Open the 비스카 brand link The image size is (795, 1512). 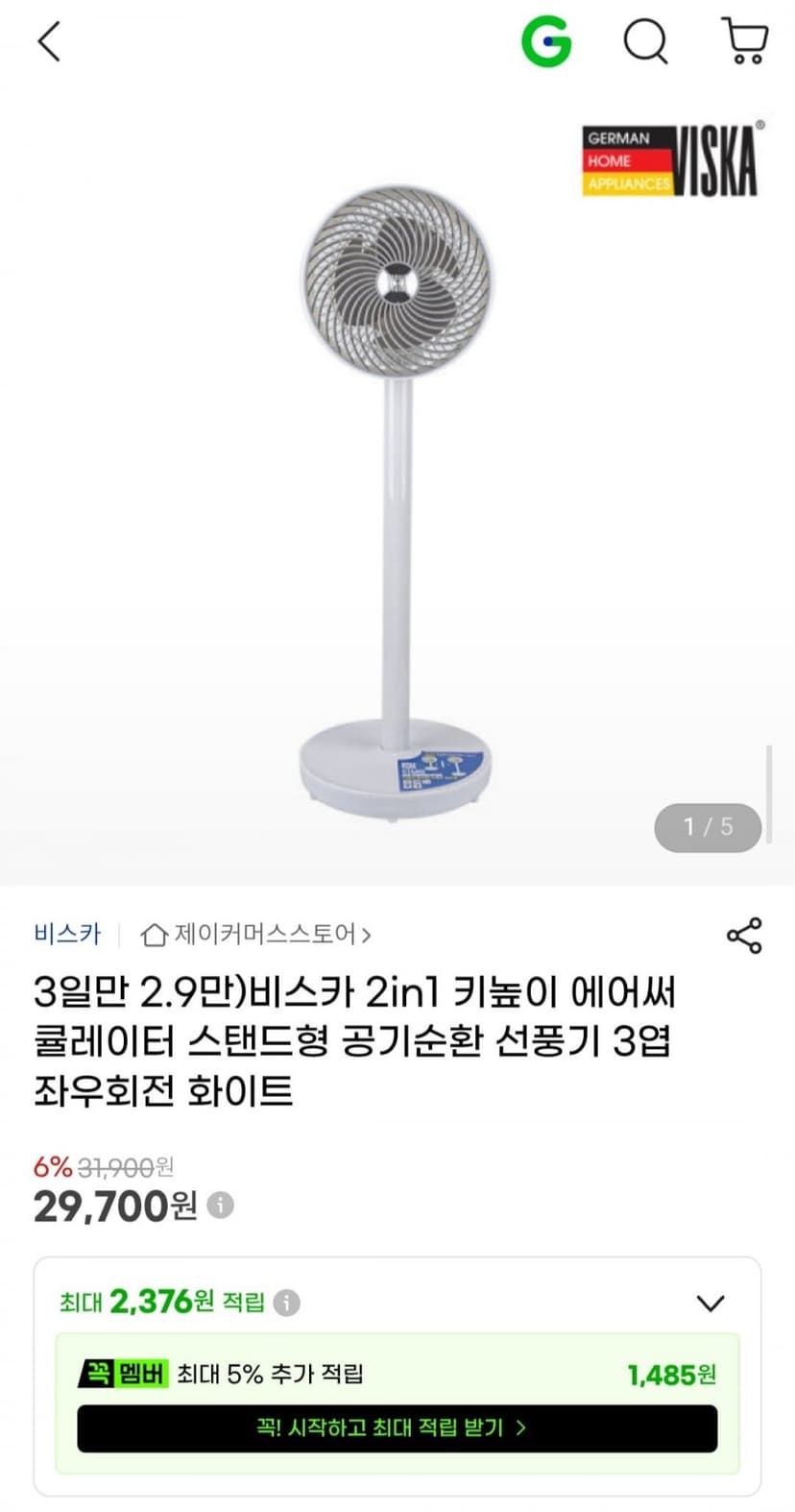coord(67,933)
